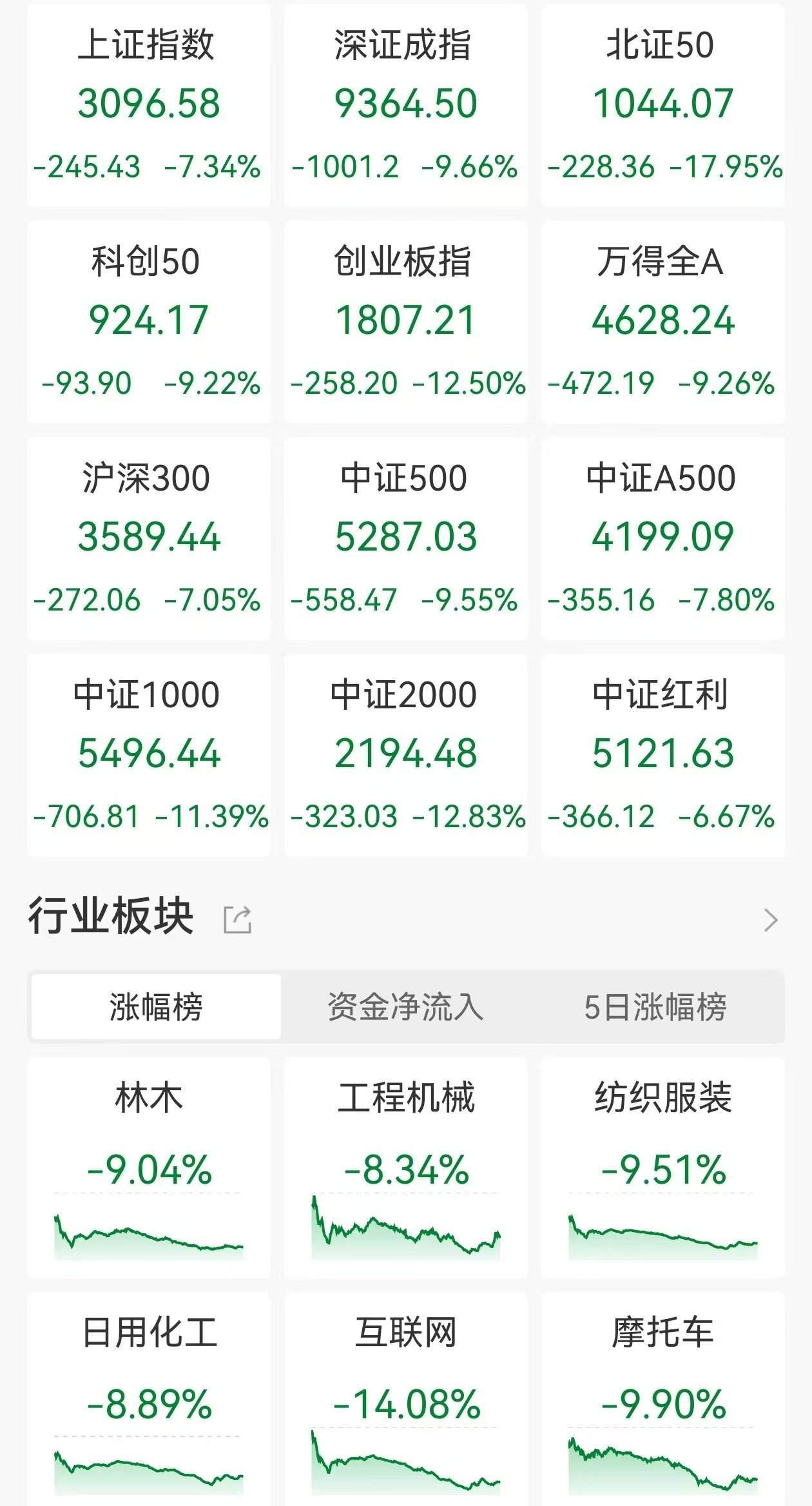
Task: View details of 北证50 index
Action: (662, 103)
